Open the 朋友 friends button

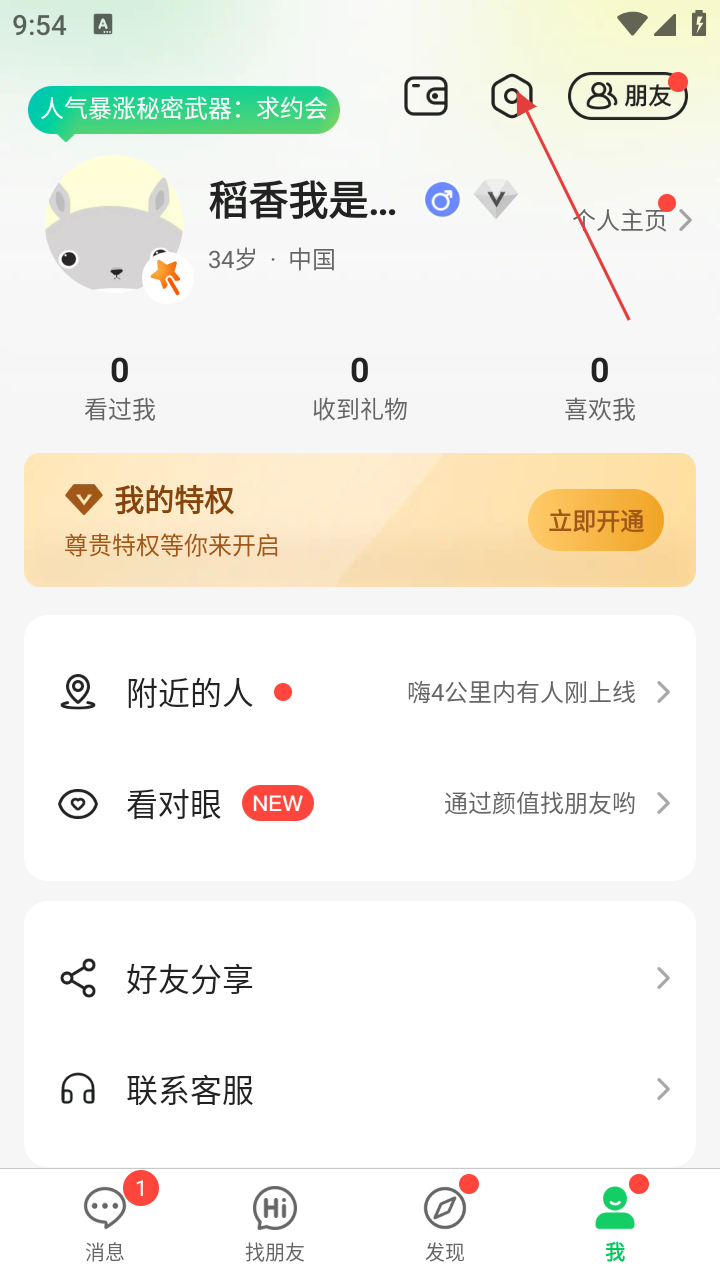pyautogui.click(x=628, y=97)
